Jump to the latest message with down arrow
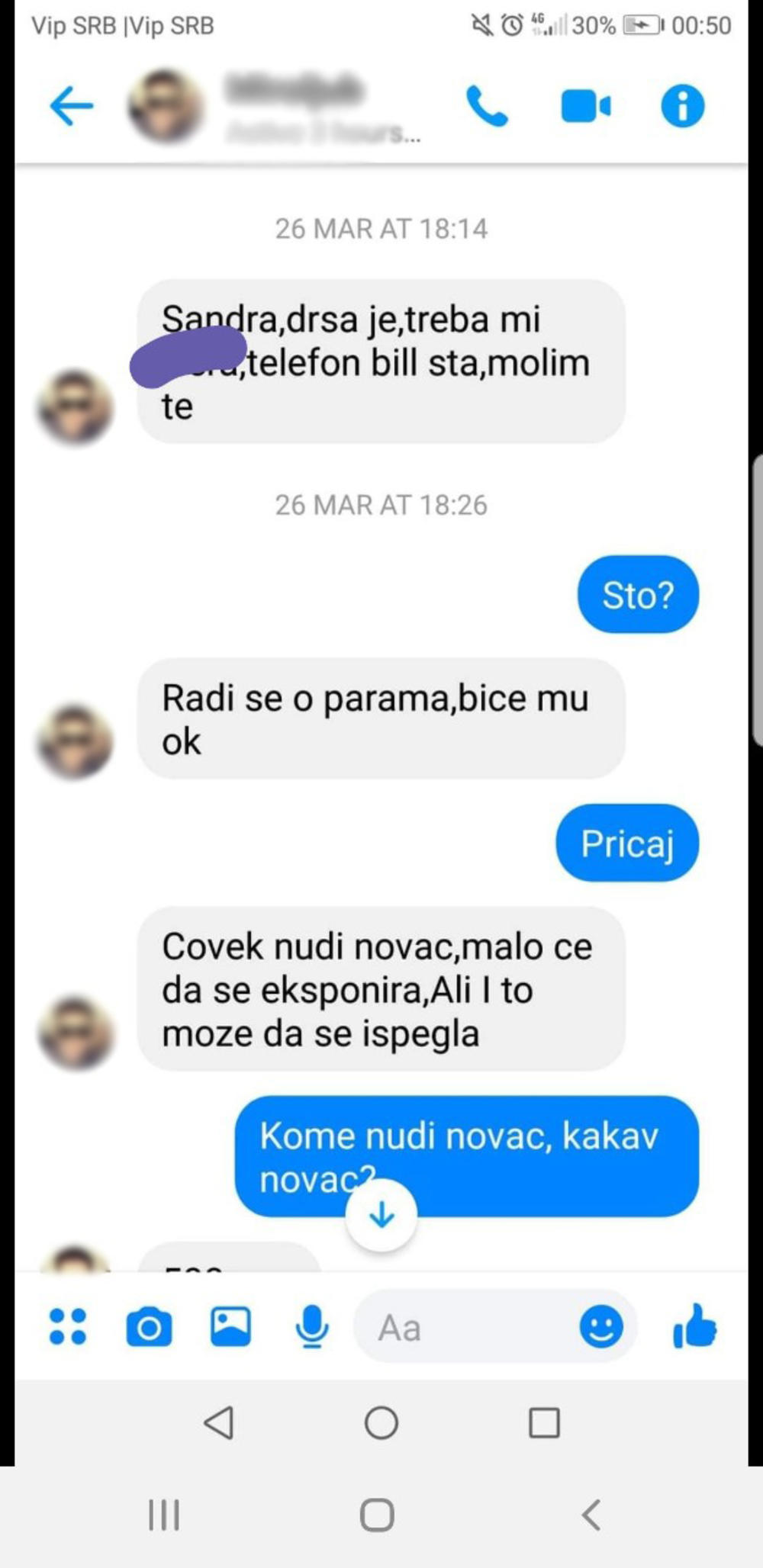Image resolution: width=763 pixels, height=1568 pixels. tap(381, 1214)
